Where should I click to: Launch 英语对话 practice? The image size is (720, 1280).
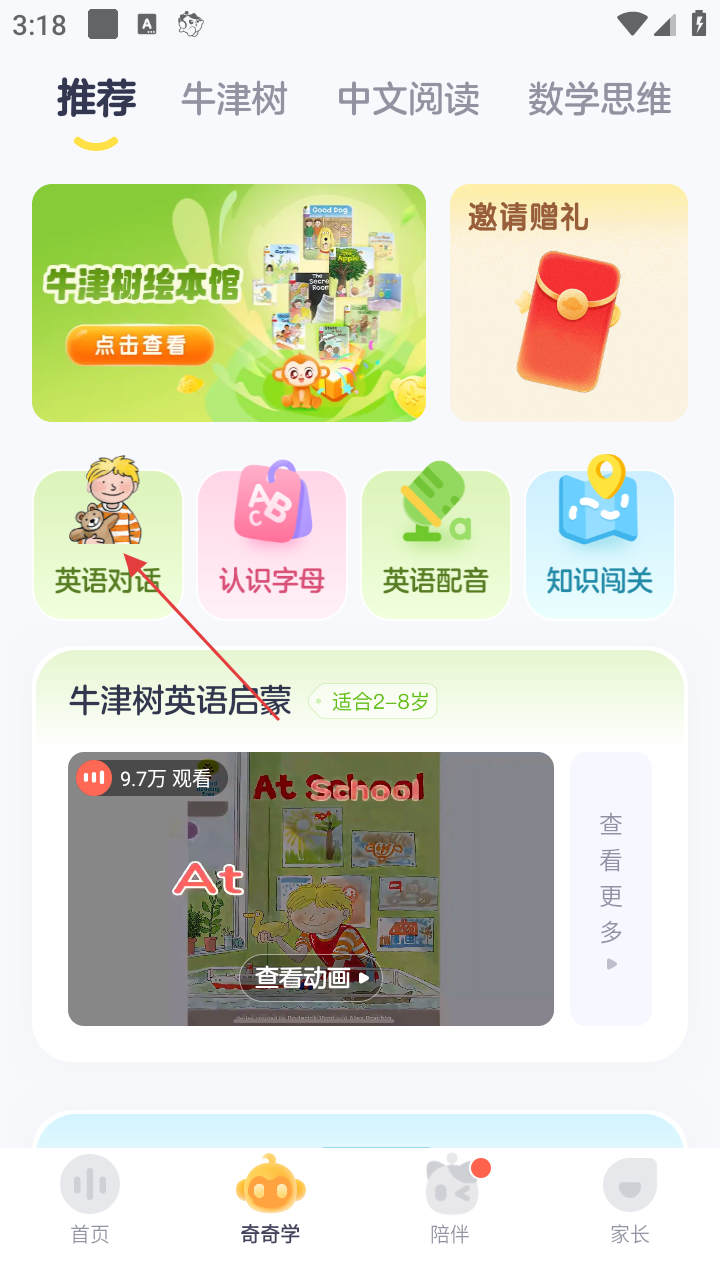(108, 544)
